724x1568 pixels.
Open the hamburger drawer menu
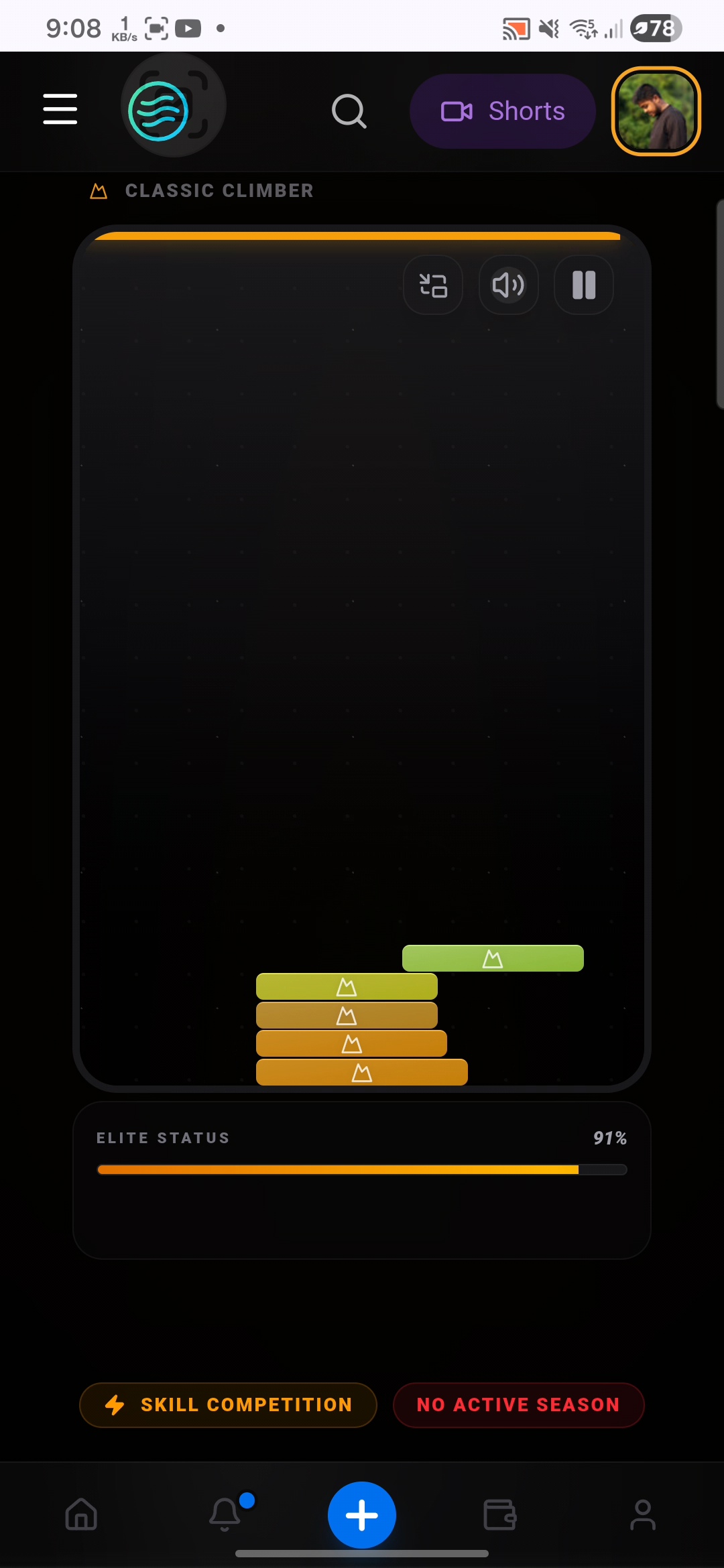[x=60, y=109]
